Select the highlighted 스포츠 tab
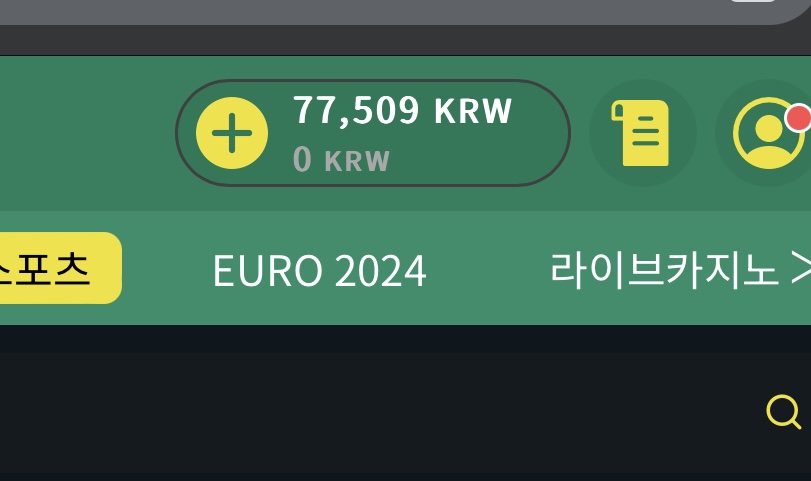Screen dimensions: 811x481 (x=55, y=268)
